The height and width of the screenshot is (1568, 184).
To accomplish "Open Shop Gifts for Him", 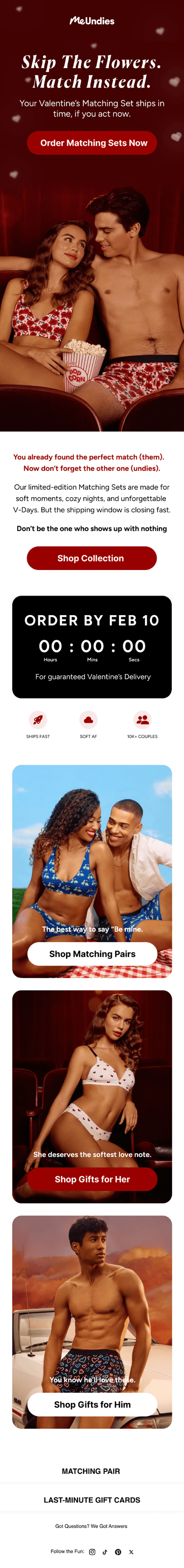I will pos(92,1404).
